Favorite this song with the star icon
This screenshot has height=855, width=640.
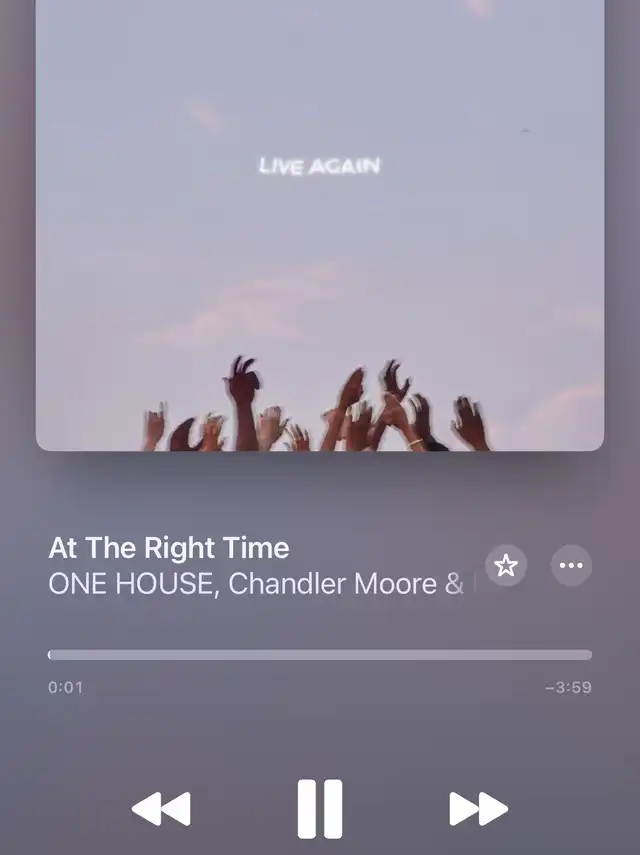click(x=506, y=566)
